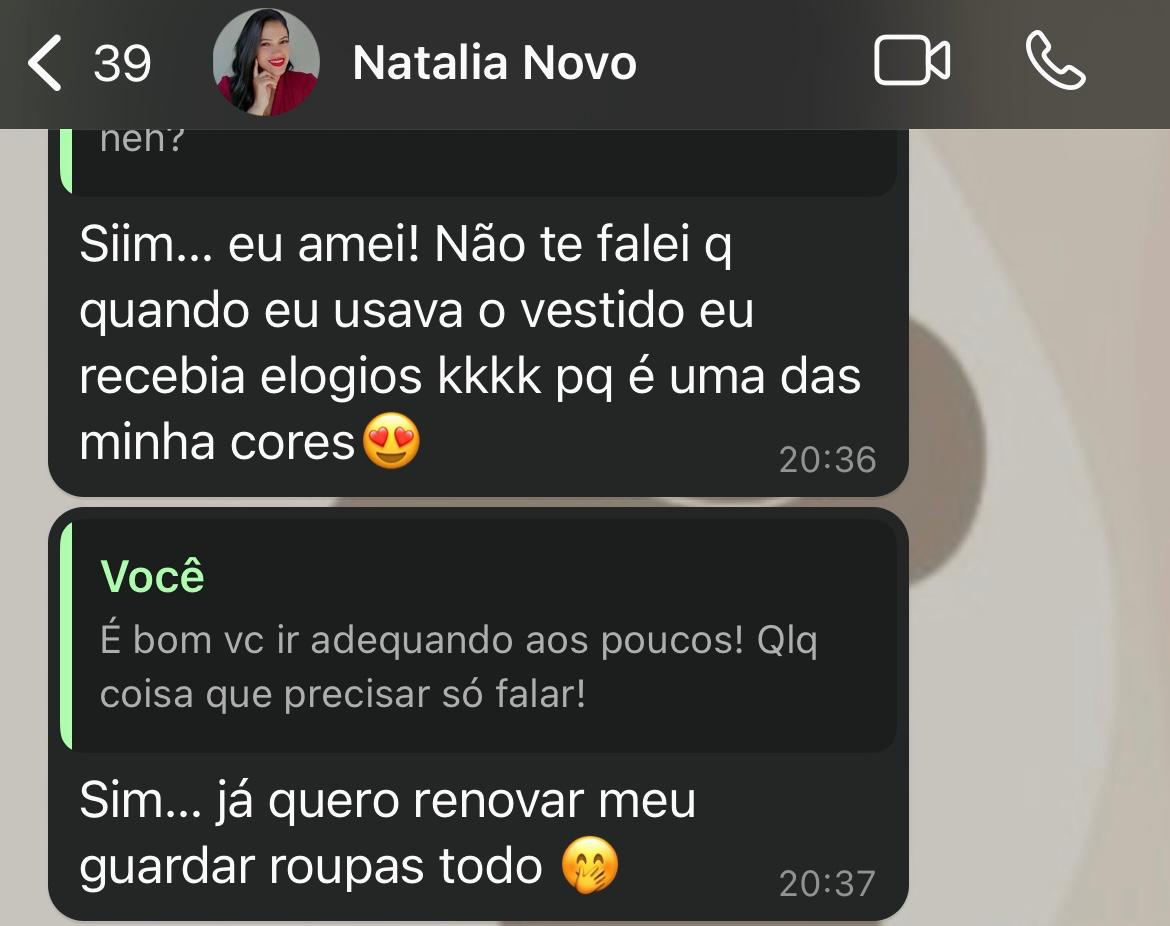Open Natalia Novo's profile photo
The height and width of the screenshot is (926, 1170).
tap(266, 63)
